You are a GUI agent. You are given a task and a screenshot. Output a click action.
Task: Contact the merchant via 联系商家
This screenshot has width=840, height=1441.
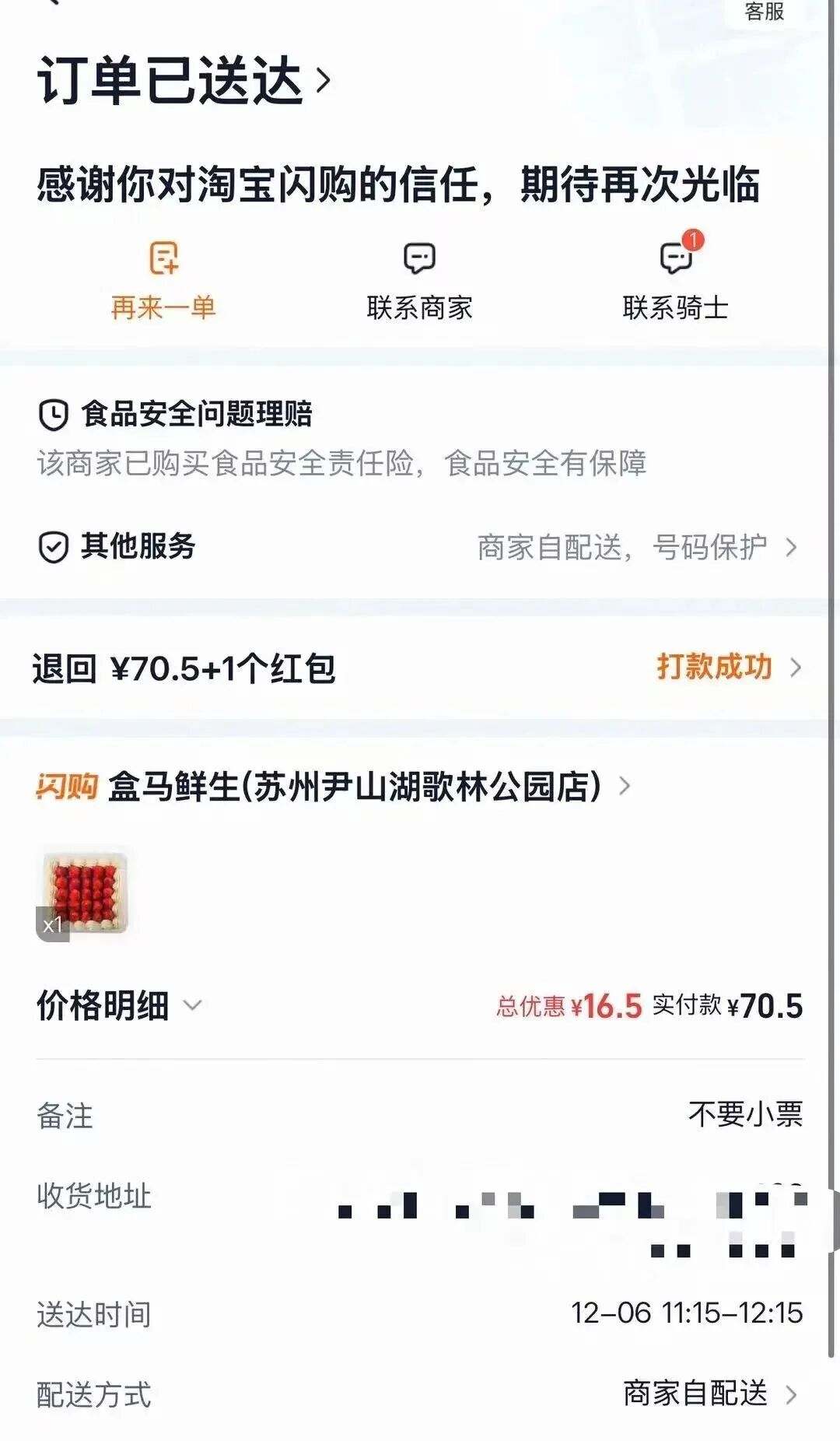(419, 282)
